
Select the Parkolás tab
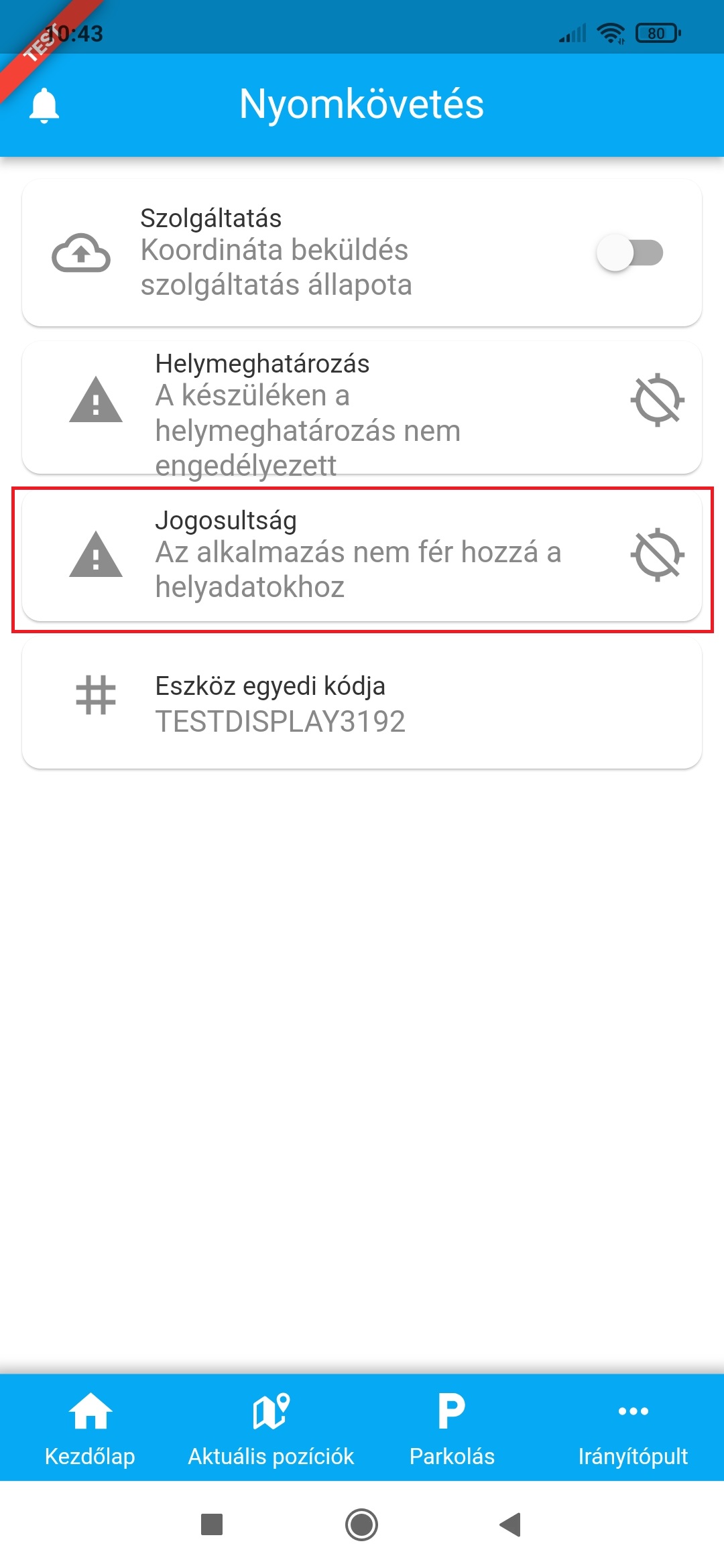pos(452,1427)
